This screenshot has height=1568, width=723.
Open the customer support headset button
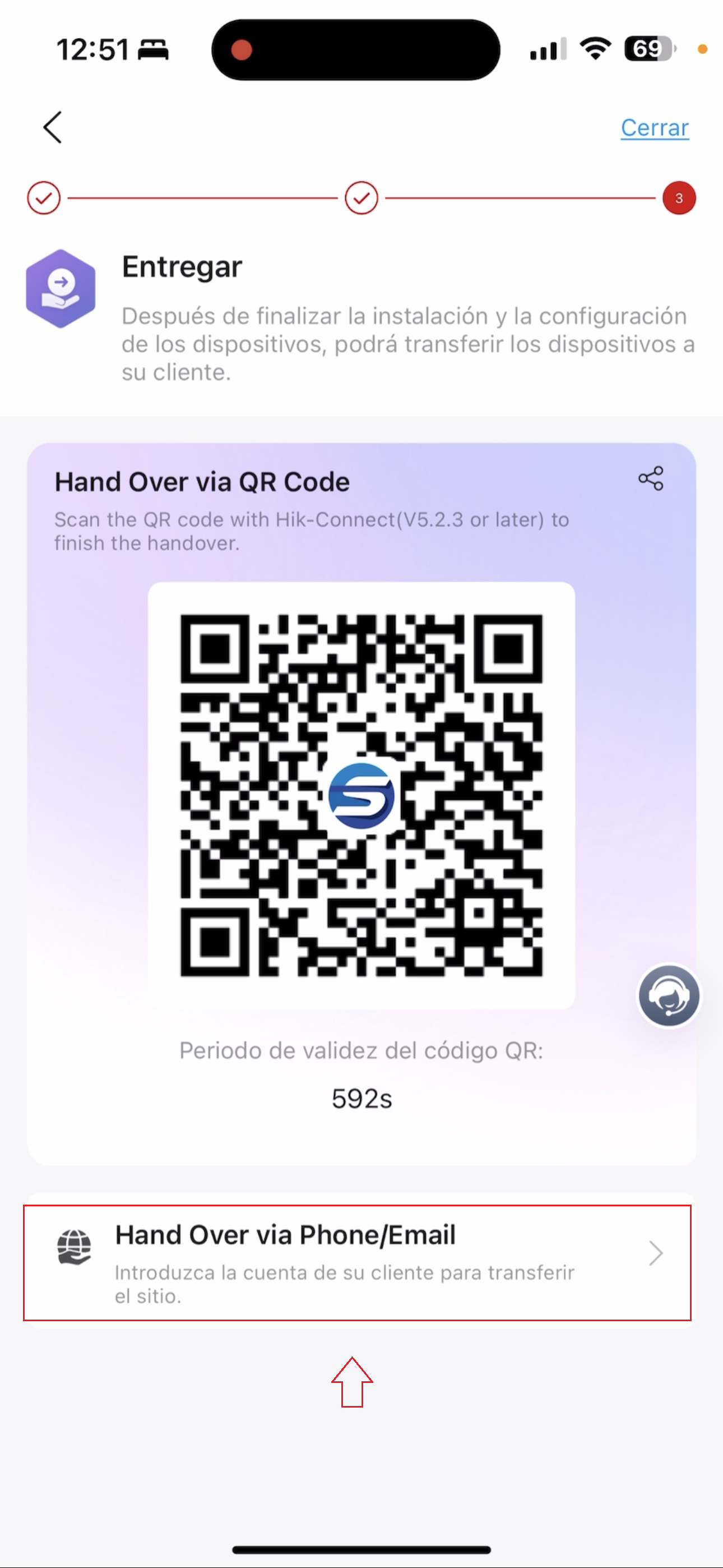(668, 996)
